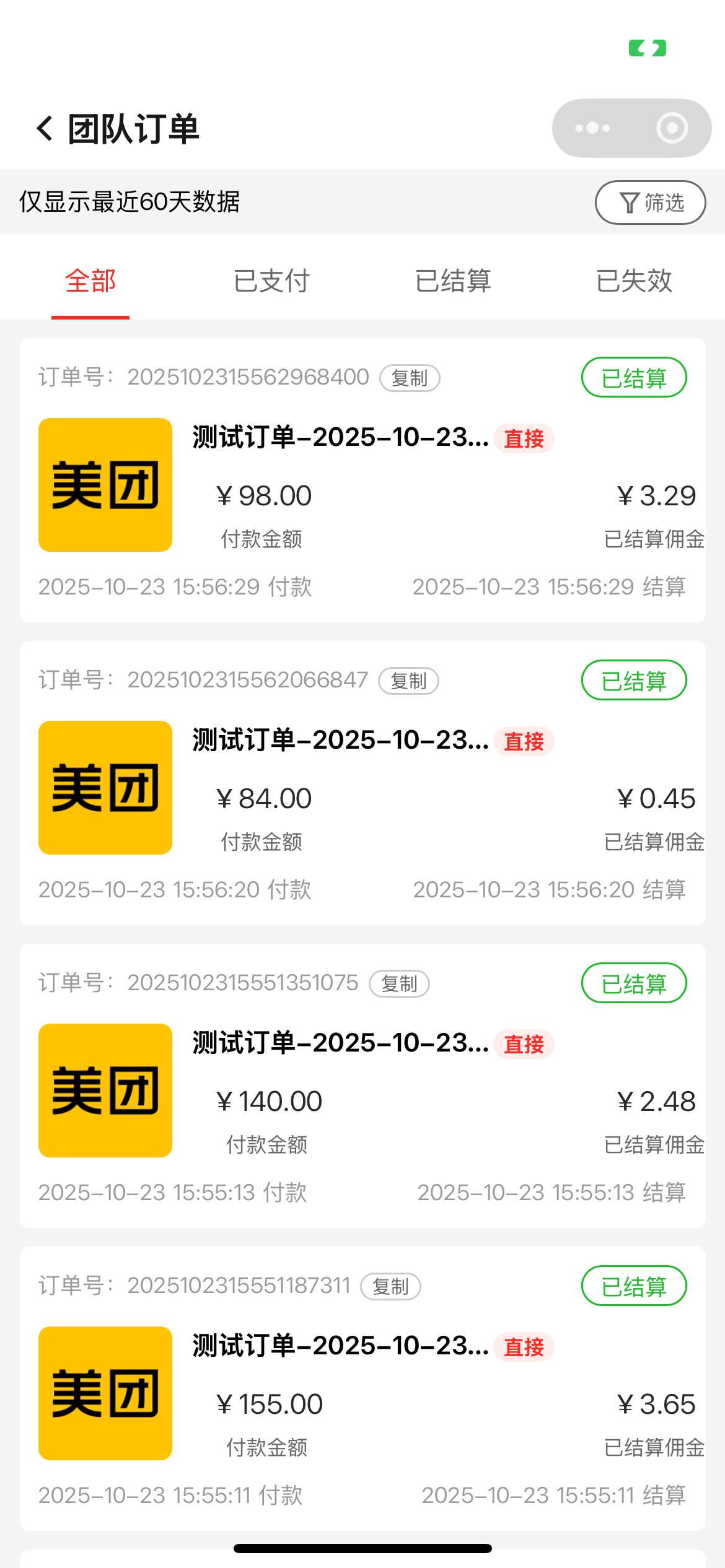This screenshot has height=1568, width=725.
Task: Open the 筛选 filter
Action: (650, 203)
